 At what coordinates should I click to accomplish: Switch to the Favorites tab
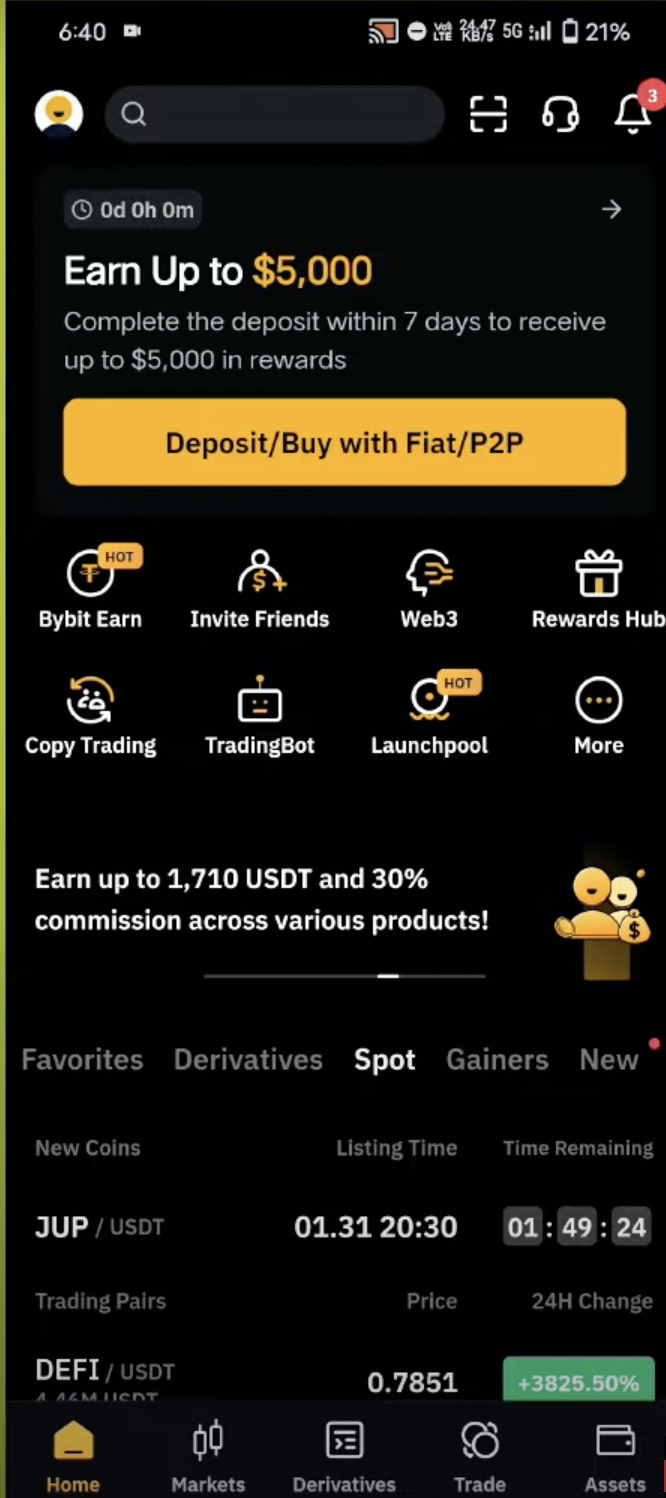(x=82, y=1059)
